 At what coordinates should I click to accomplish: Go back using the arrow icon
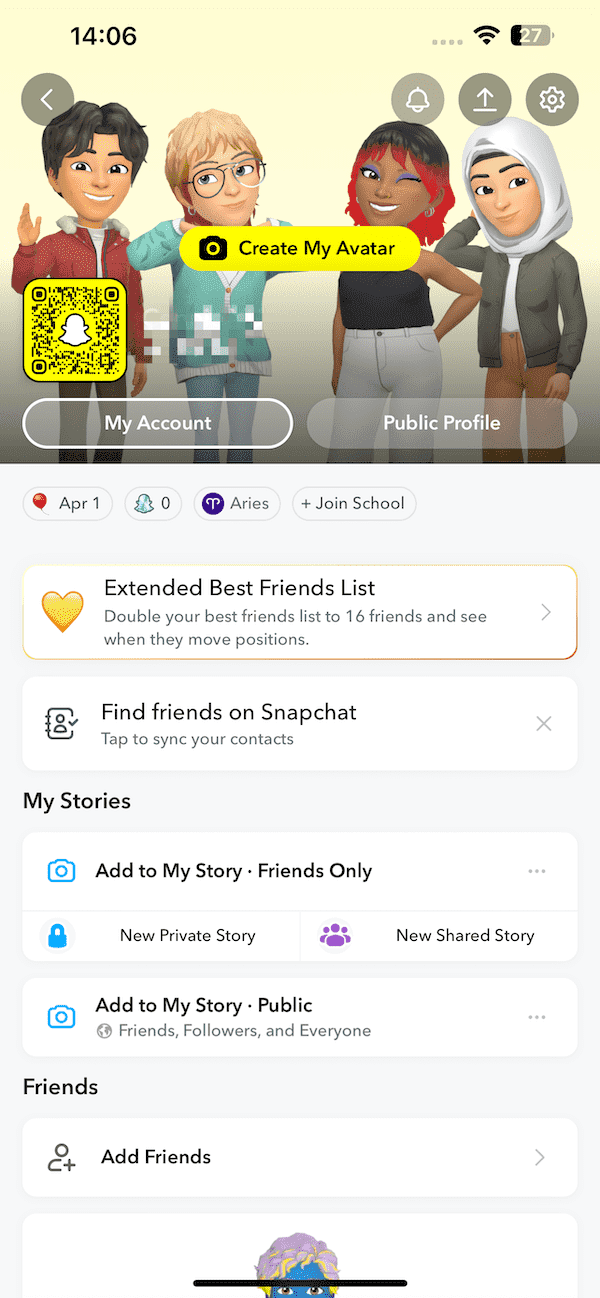47,100
